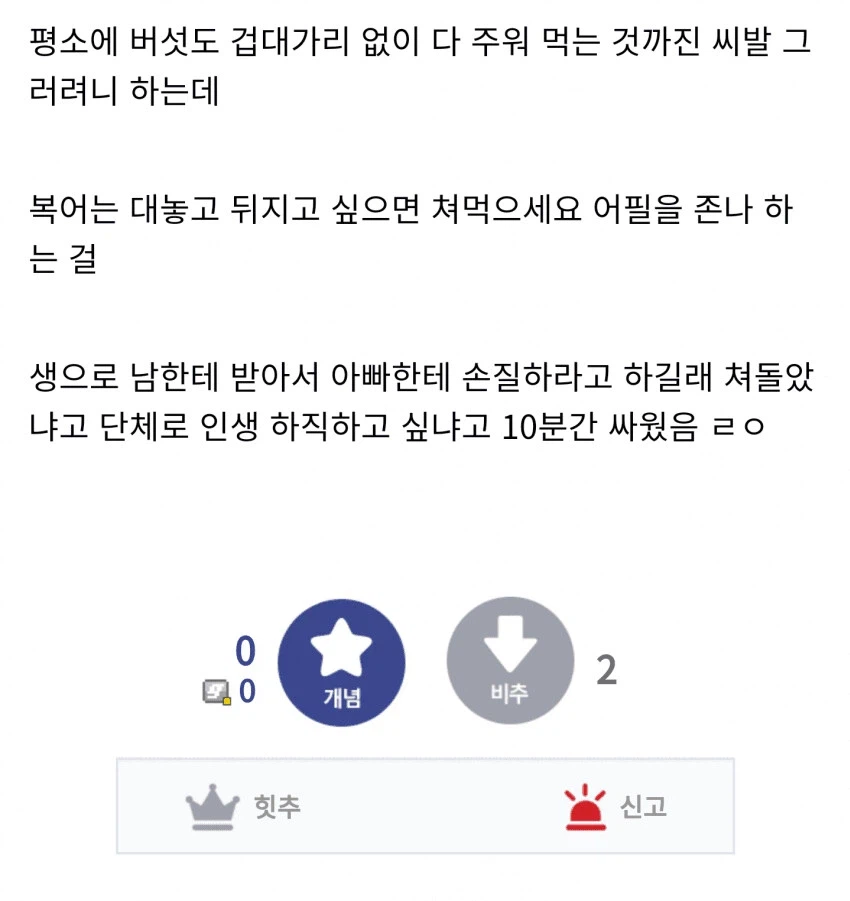Screen dimensions: 850x901
Task: Upvote the post using the 개념 button
Action: 341,660
